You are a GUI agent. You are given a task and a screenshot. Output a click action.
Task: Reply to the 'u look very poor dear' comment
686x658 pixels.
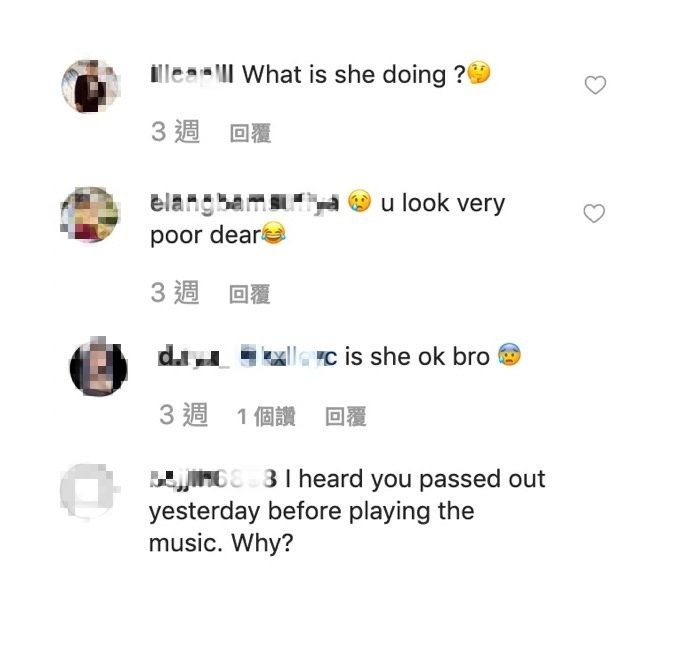[250, 294]
